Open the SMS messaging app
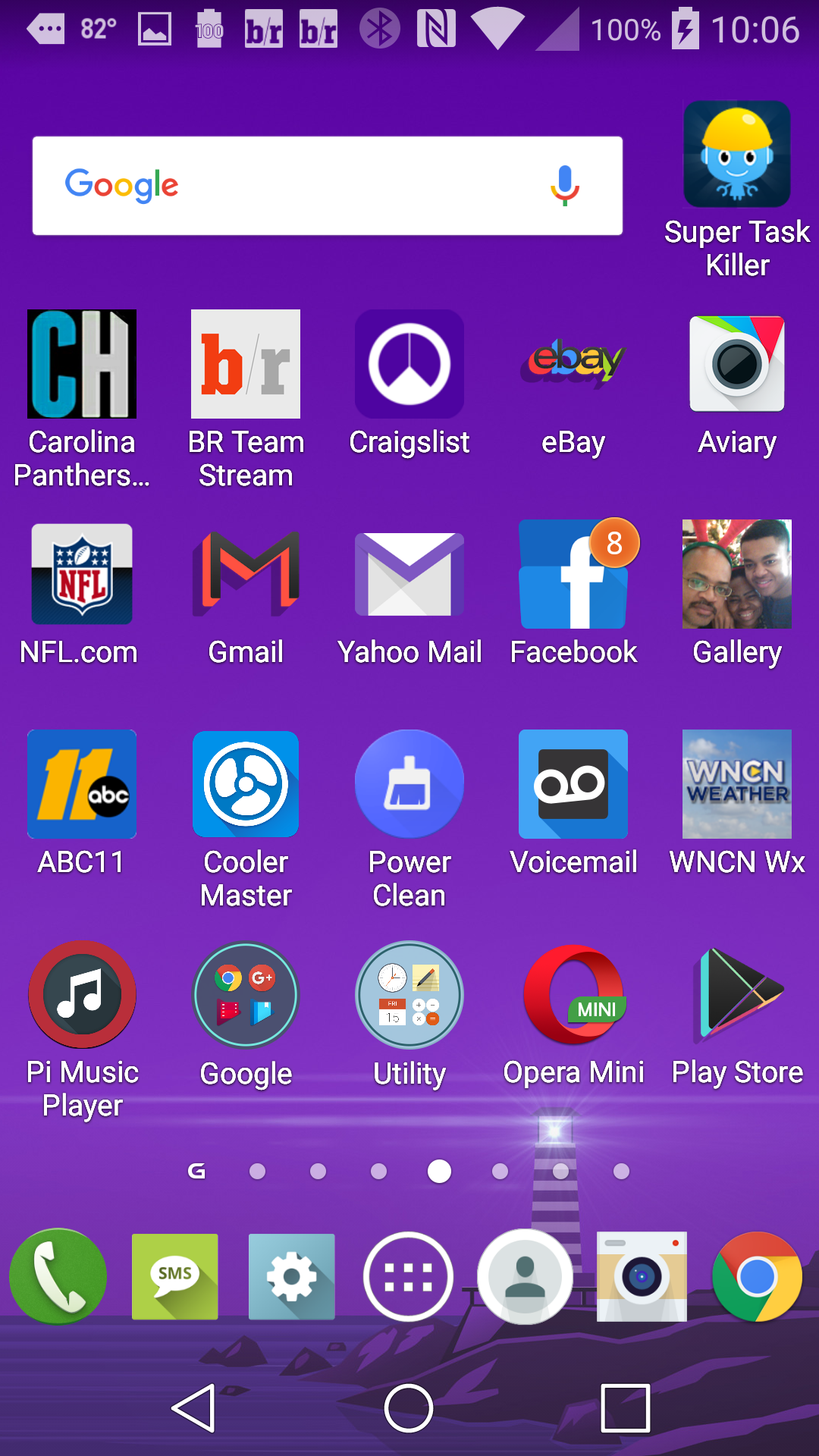The height and width of the screenshot is (1456, 819). [175, 1276]
